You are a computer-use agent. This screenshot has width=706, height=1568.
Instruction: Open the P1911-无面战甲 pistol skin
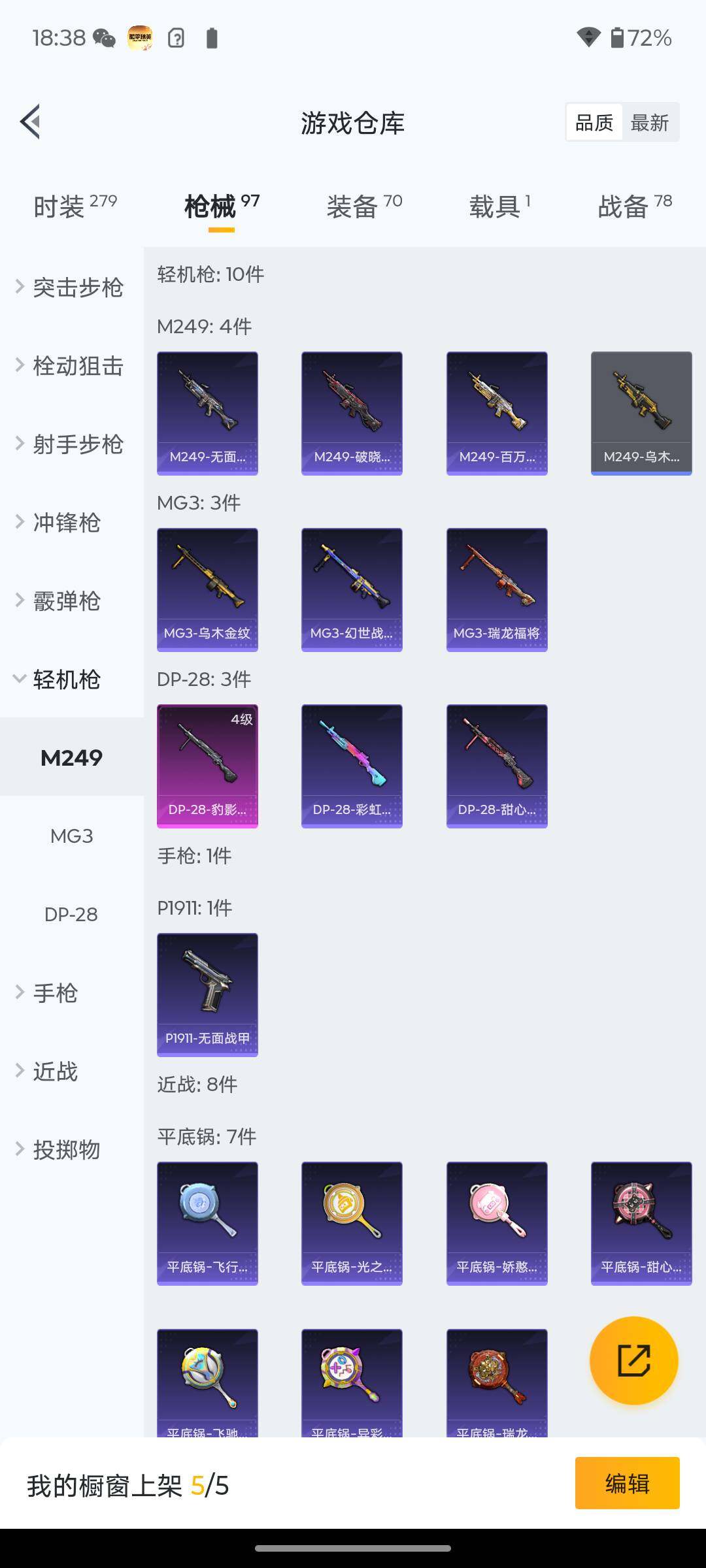pos(207,994)
